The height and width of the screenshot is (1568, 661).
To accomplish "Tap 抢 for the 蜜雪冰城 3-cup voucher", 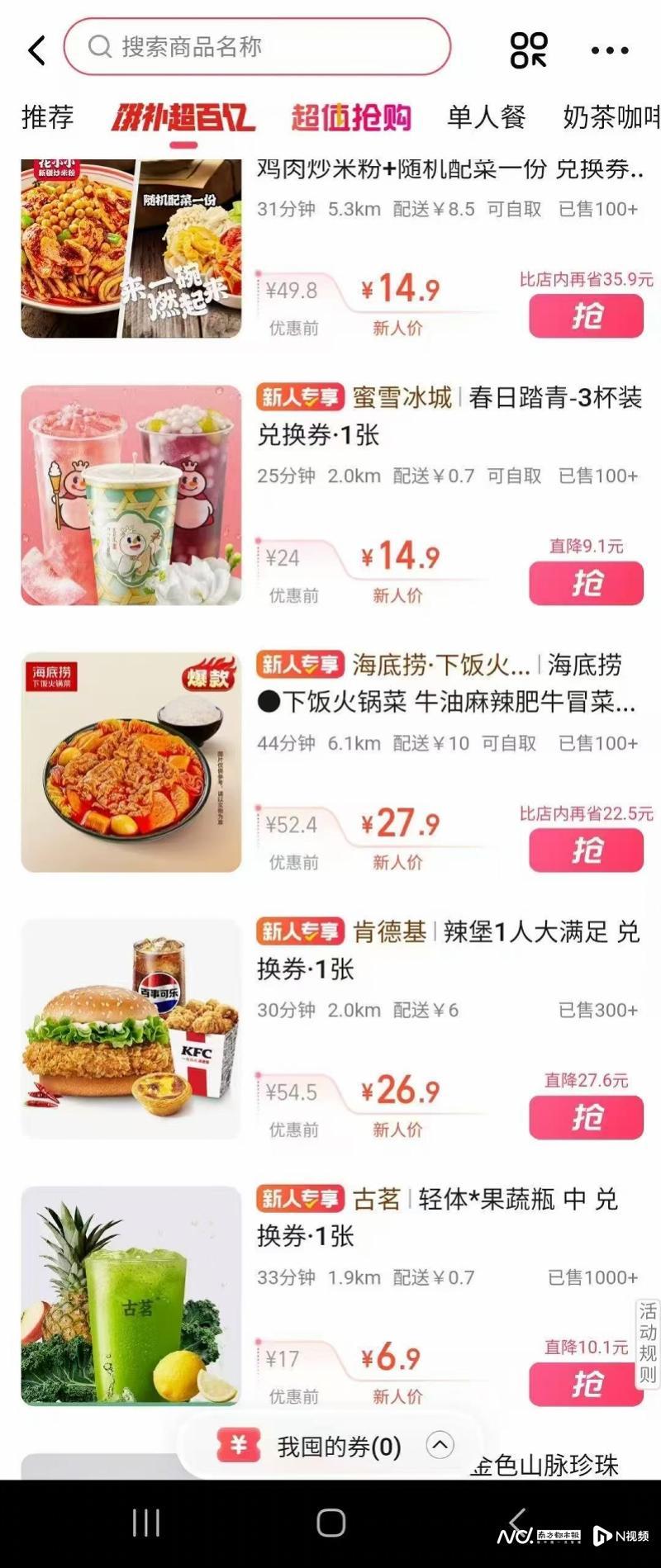I will tap(586, 583).
